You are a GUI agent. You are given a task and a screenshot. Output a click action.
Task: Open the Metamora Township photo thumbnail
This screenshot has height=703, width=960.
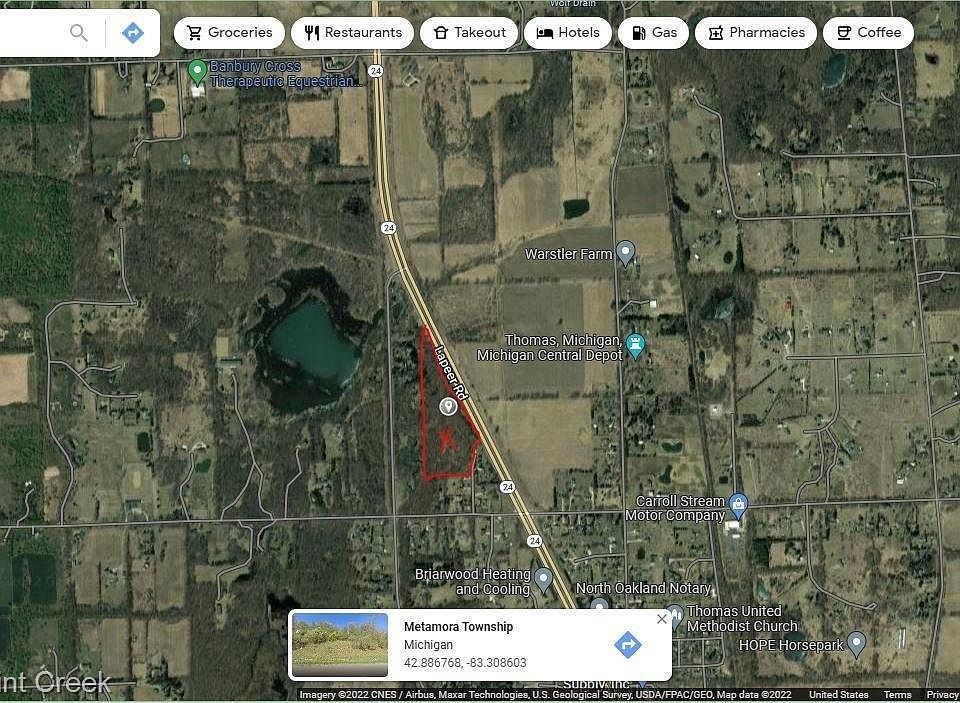[340, 644]
